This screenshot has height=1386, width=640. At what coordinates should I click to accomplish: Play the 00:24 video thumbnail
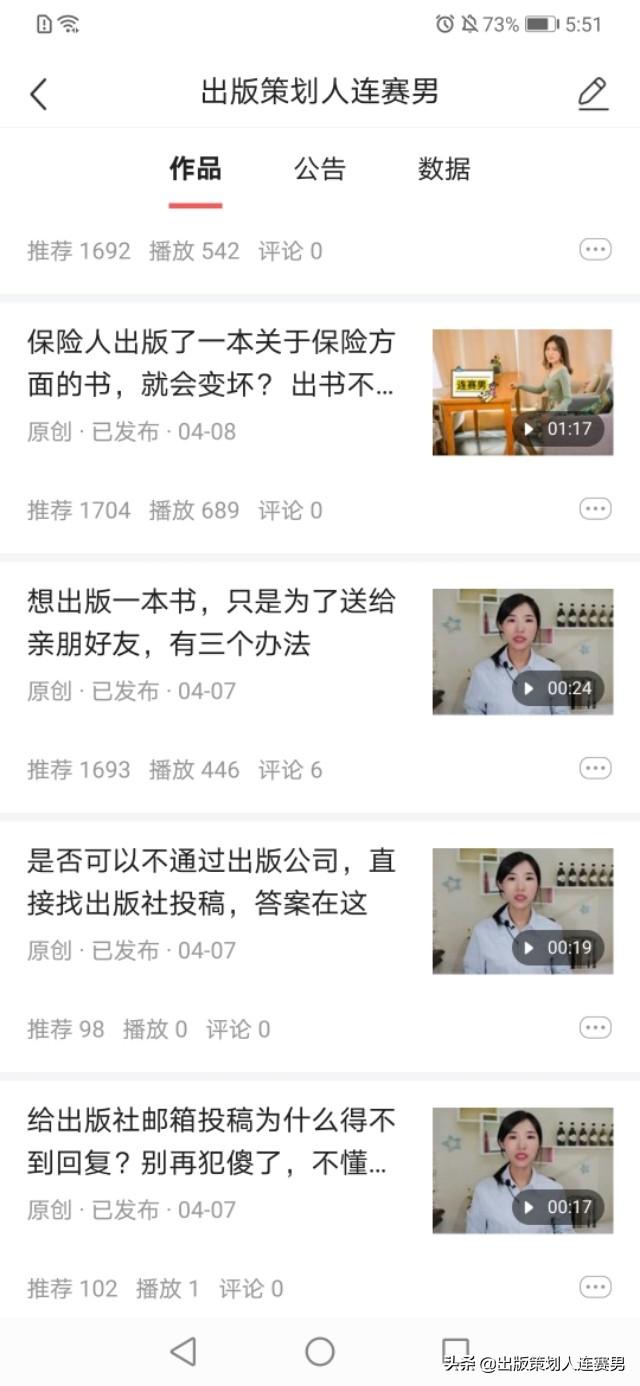pos(522,651)
